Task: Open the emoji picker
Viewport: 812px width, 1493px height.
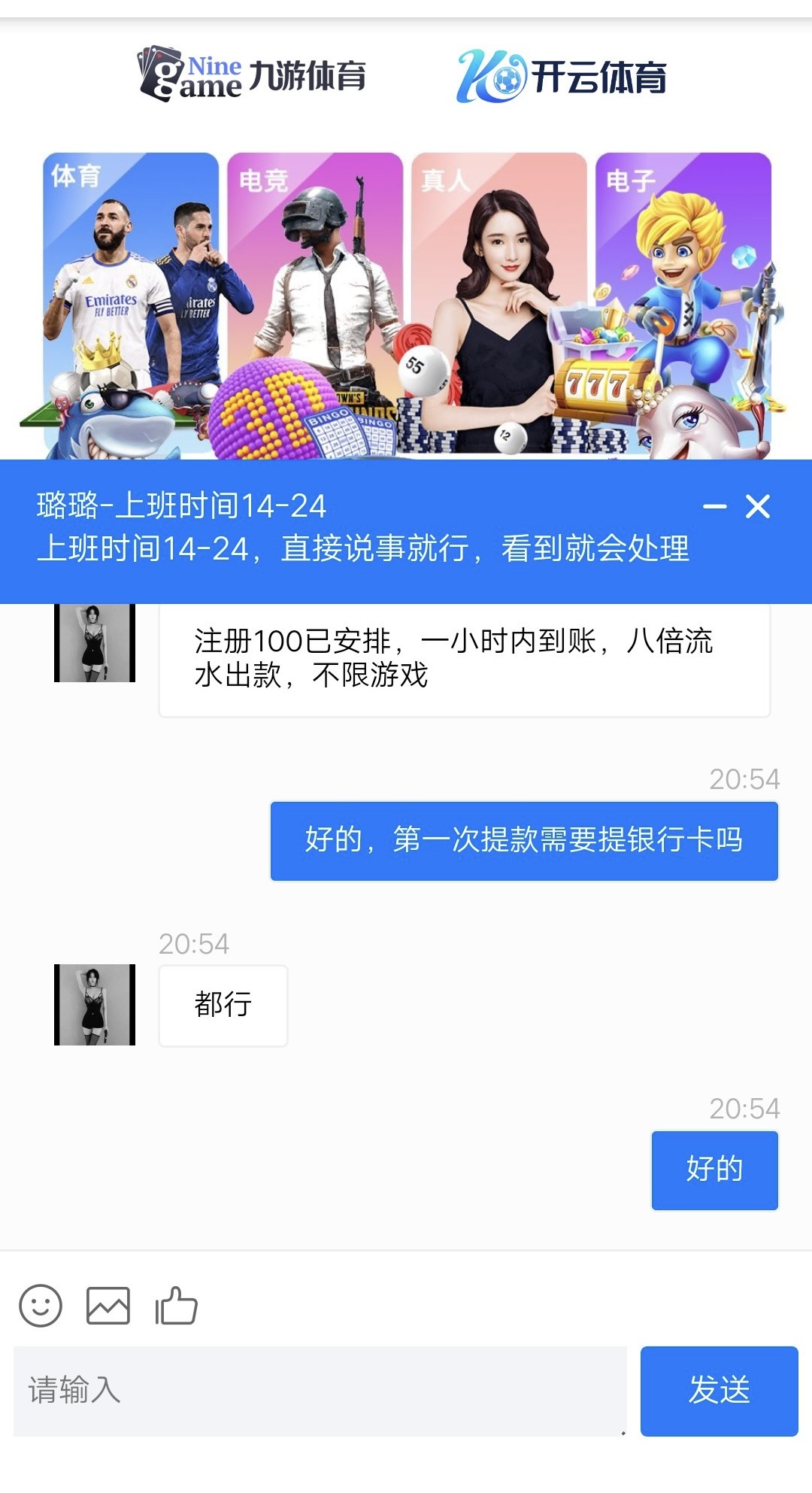Action: [41, 1305]
